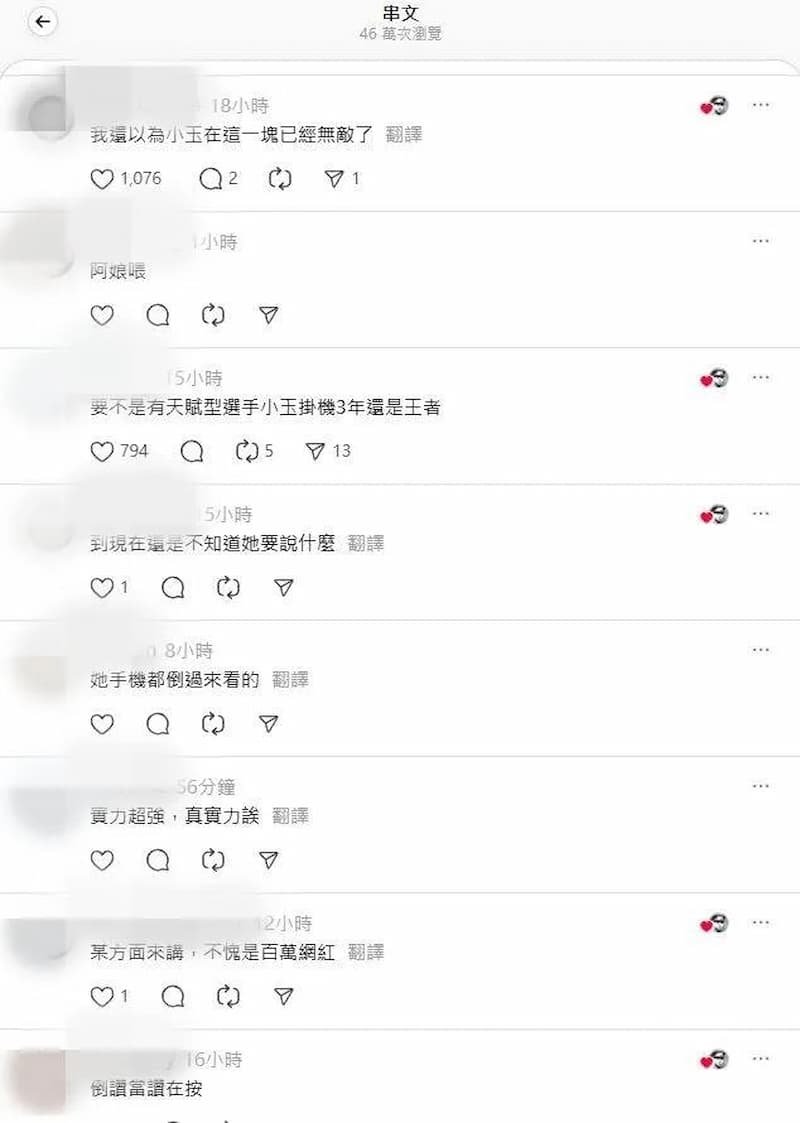Viewport: 800px width, 1123px height.
Task: Translate comment 到現在還是不知道她要說什麼
Action: (x=366, y=543)
